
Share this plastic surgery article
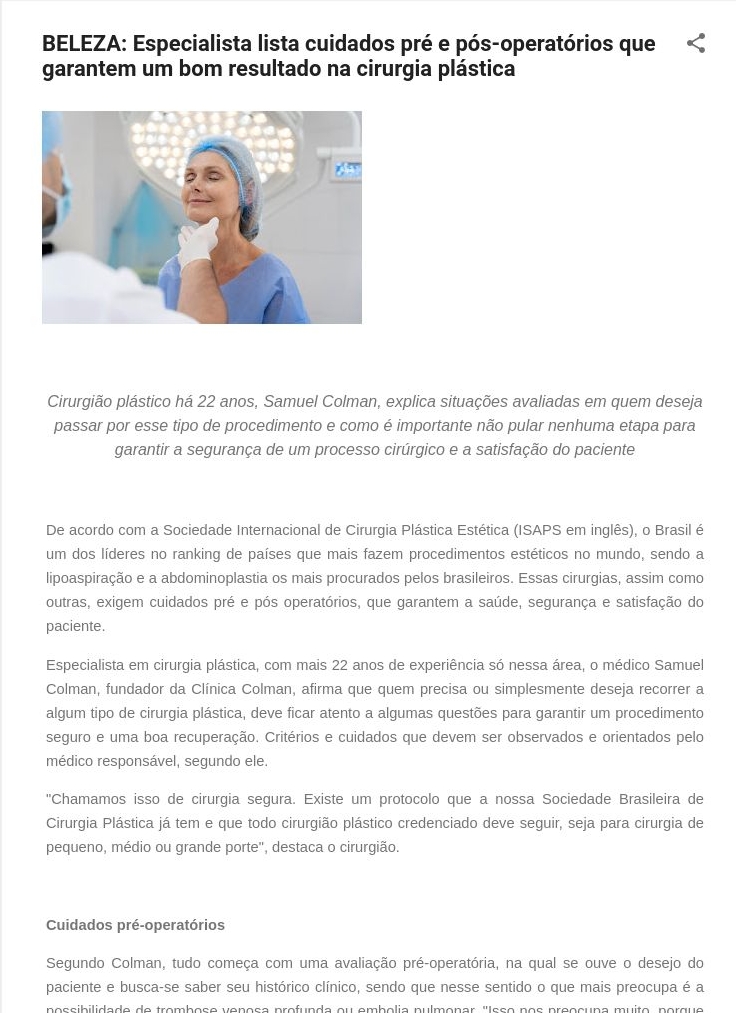pyautogui.click(x=696, y=44)
